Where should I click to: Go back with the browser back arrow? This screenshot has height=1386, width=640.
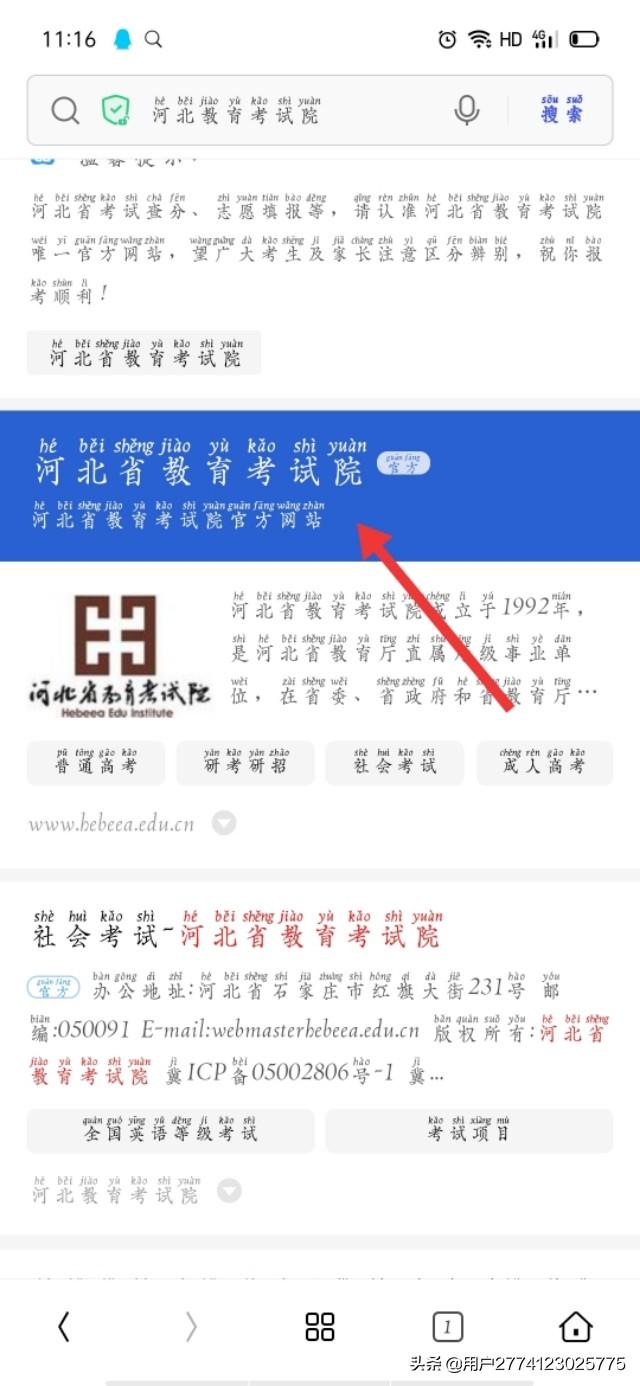point(63,1327)
